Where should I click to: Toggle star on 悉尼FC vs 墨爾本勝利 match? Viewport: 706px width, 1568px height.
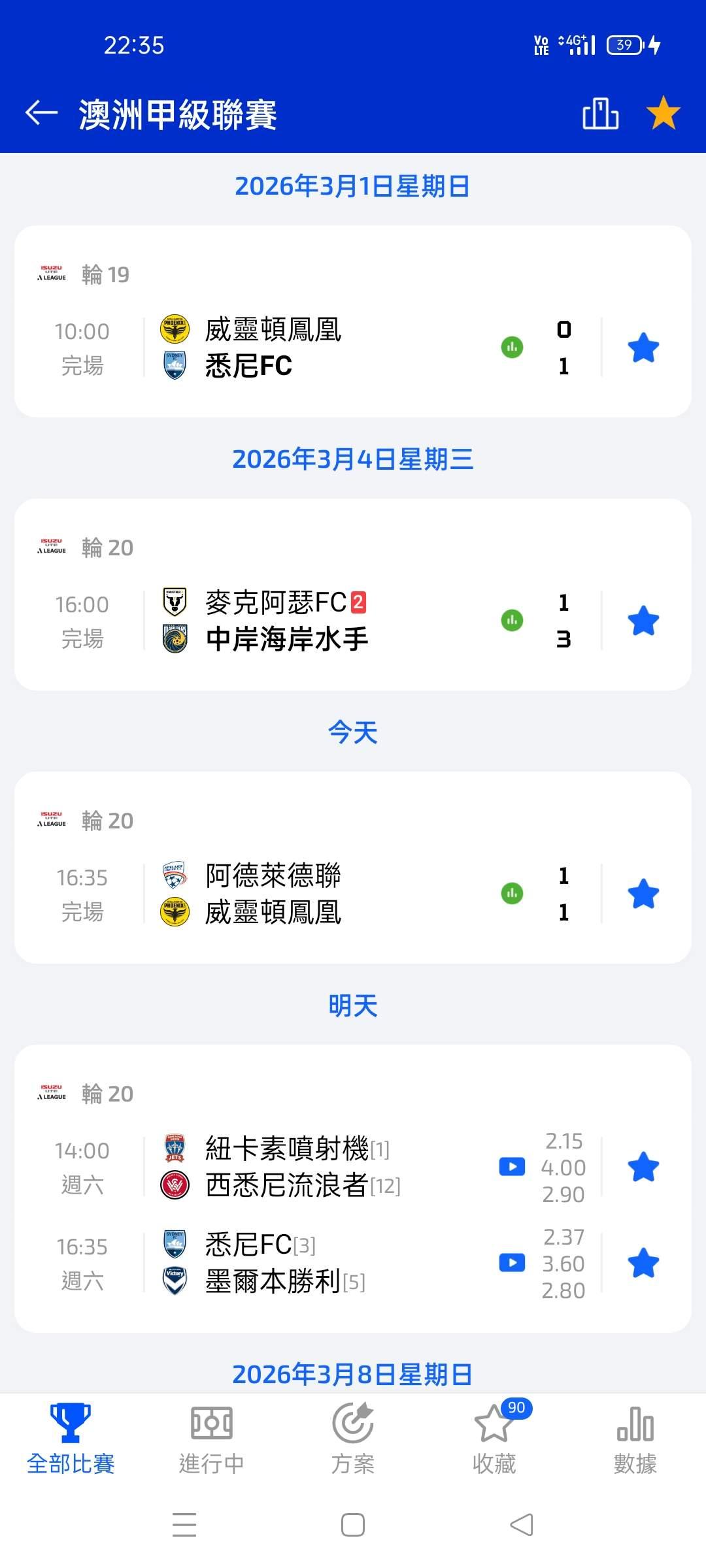(643, 1263)
